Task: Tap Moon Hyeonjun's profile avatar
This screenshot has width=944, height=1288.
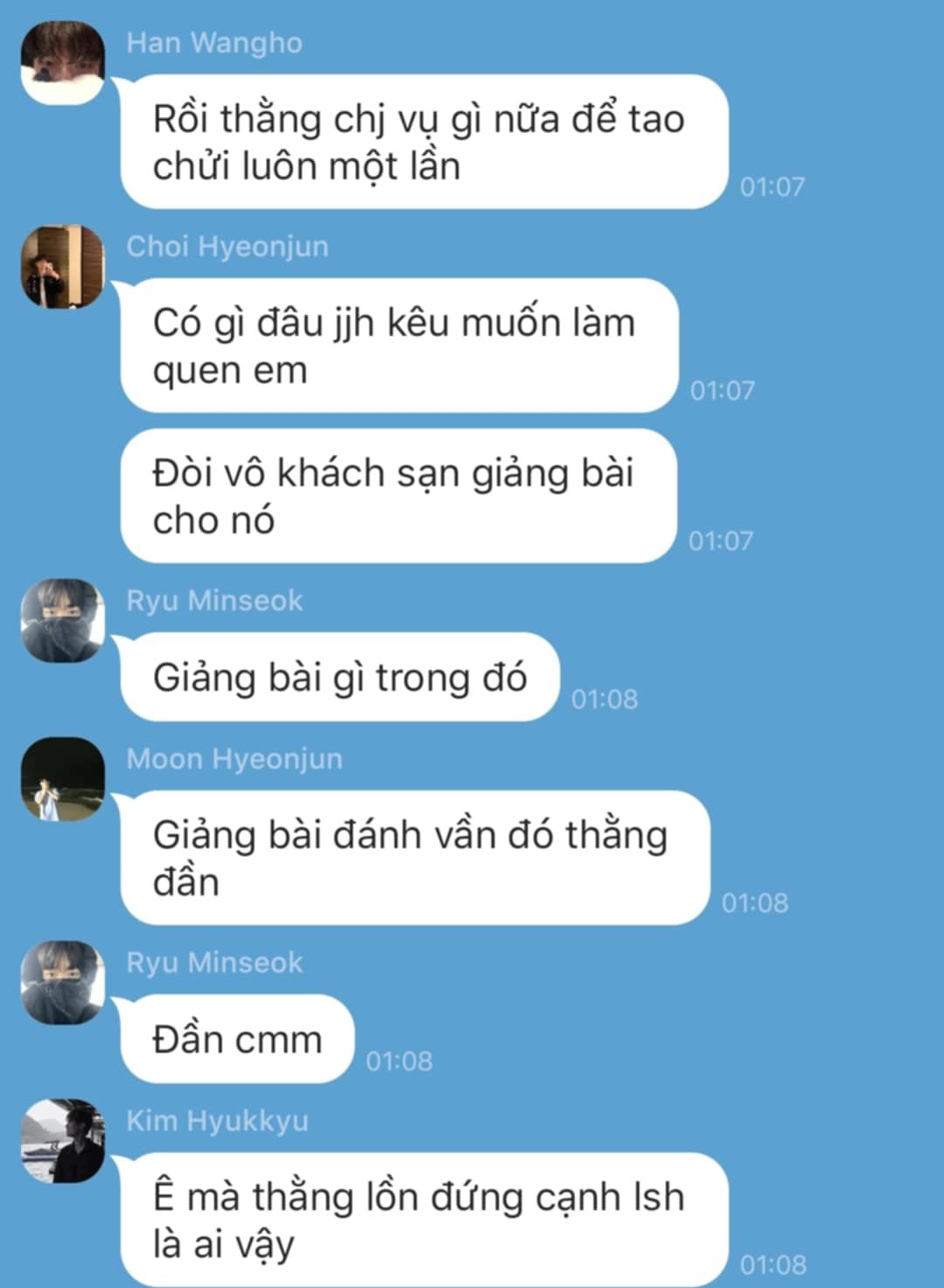Action: point(63,779)
